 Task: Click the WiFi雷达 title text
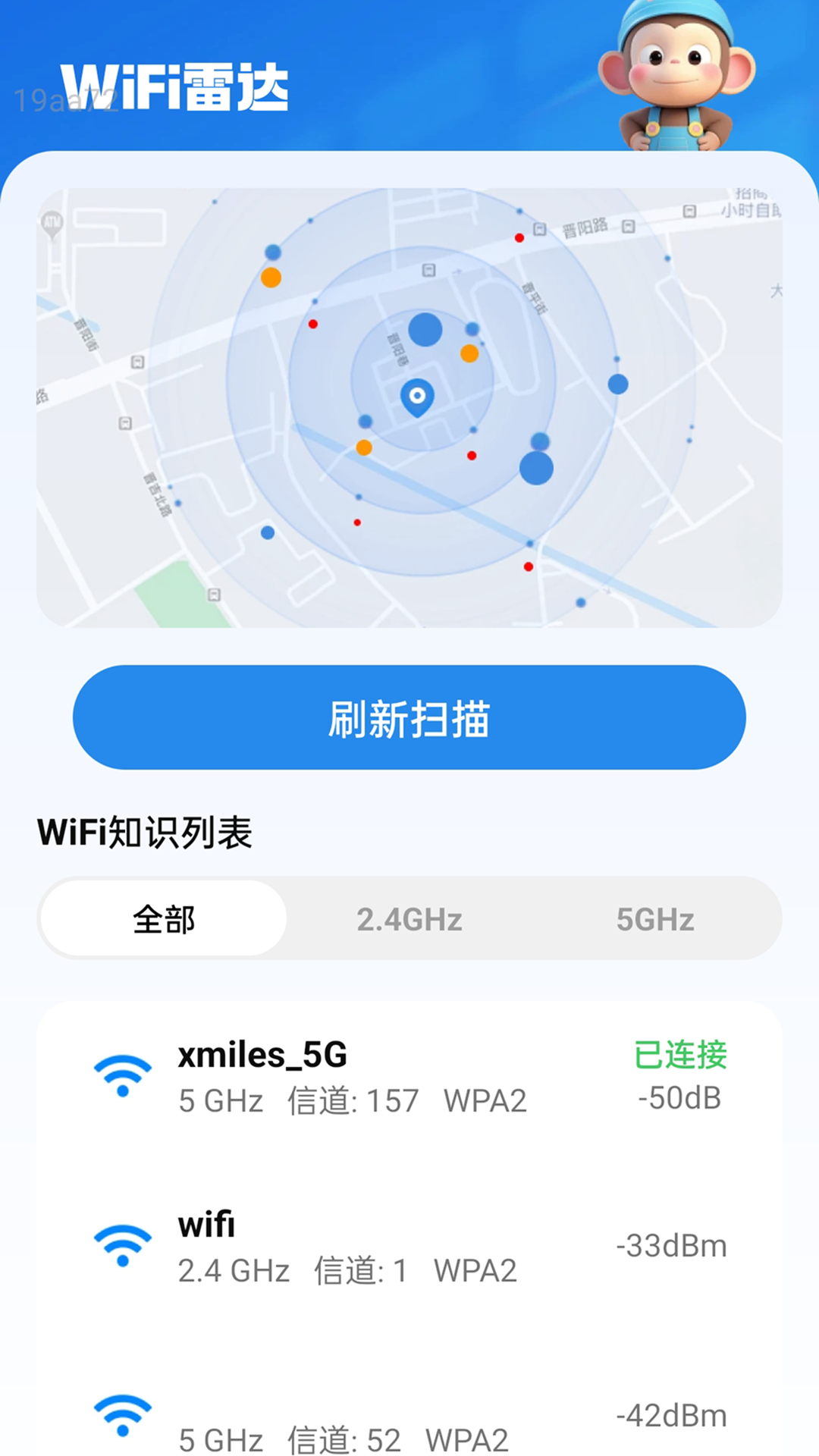pos(176,87)
